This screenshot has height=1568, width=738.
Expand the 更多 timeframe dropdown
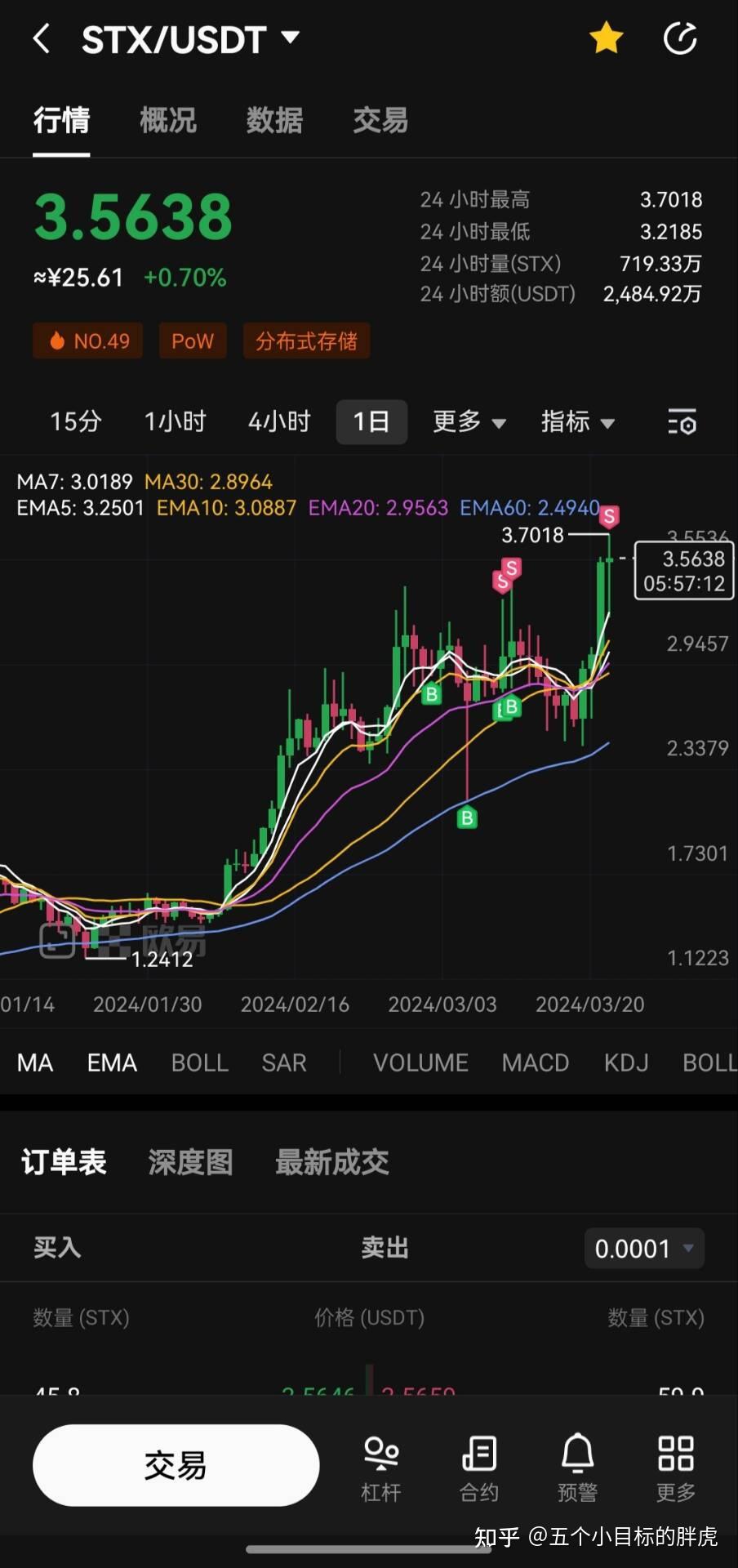pyautogui.click(x=469, y=422)
